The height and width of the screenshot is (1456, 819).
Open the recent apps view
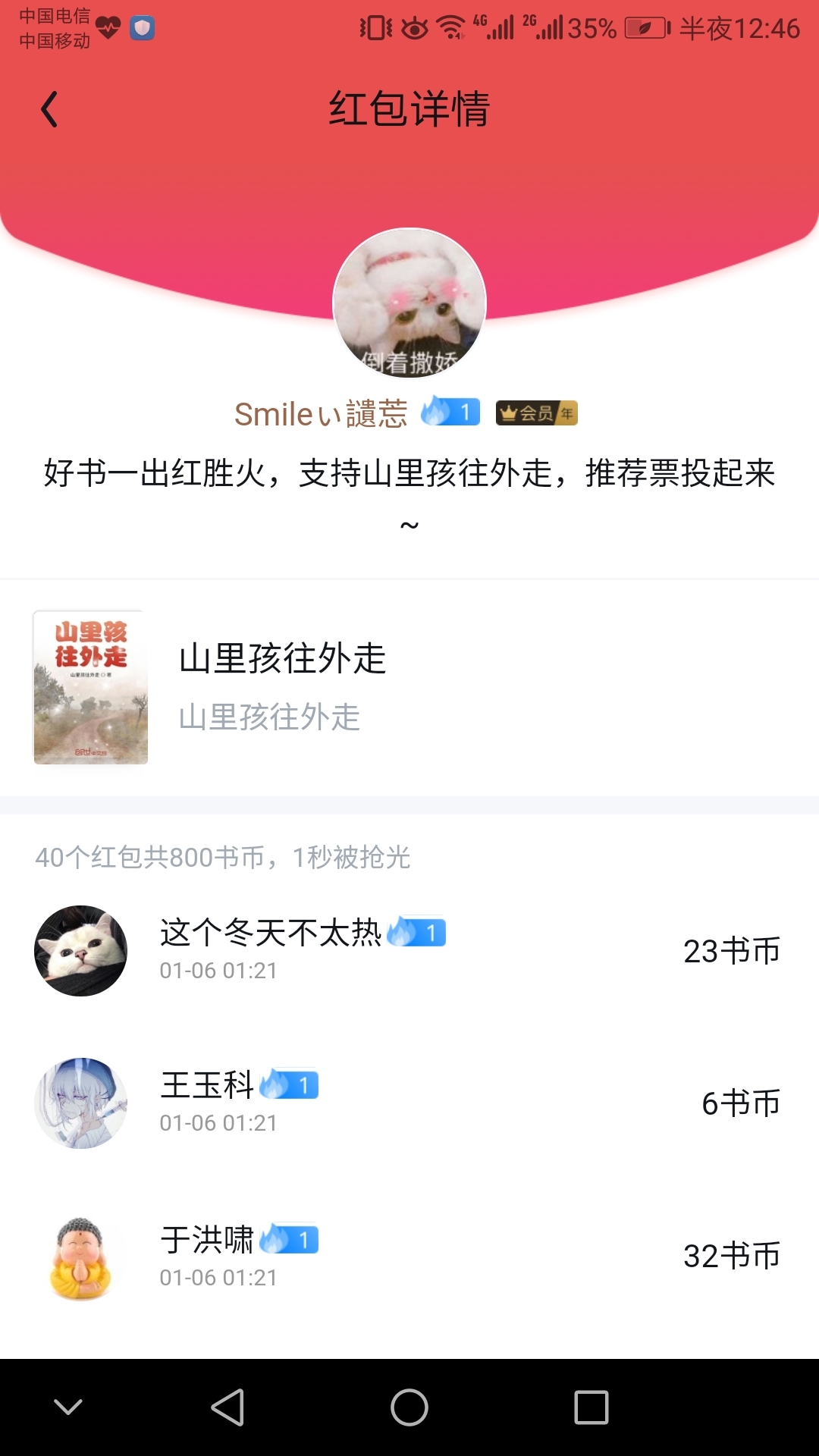click(x=591, y=1407)
